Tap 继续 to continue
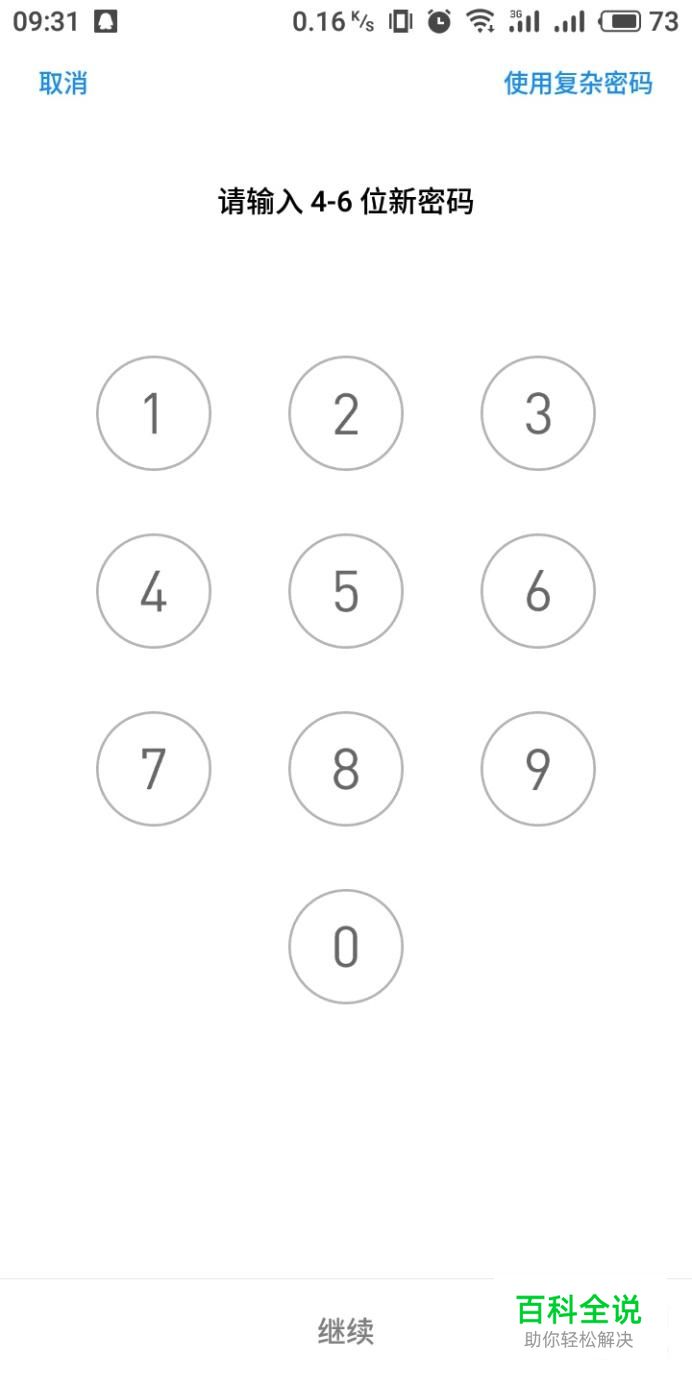 tap(346, 1331)
